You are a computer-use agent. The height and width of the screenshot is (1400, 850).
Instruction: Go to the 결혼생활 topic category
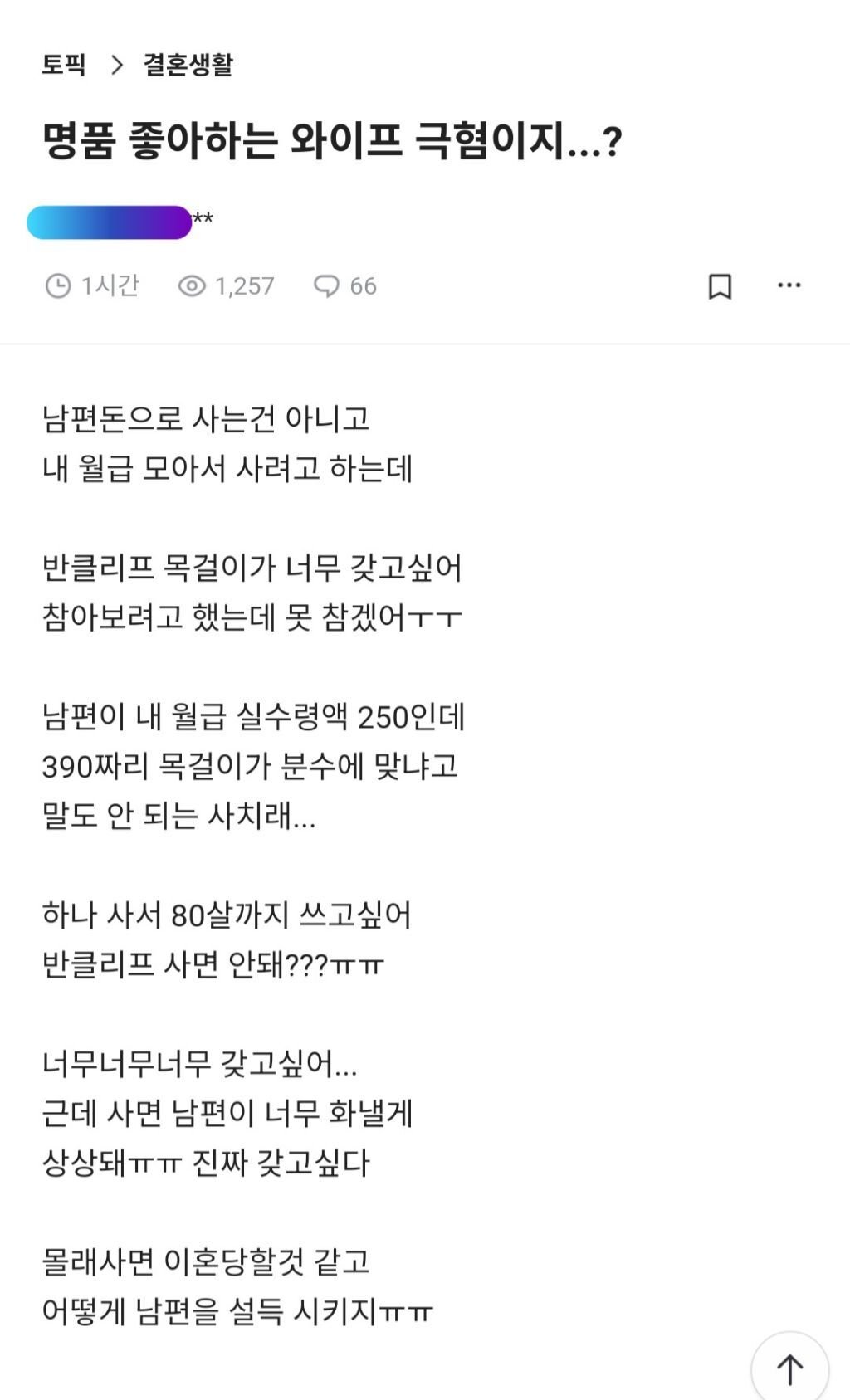188,65
